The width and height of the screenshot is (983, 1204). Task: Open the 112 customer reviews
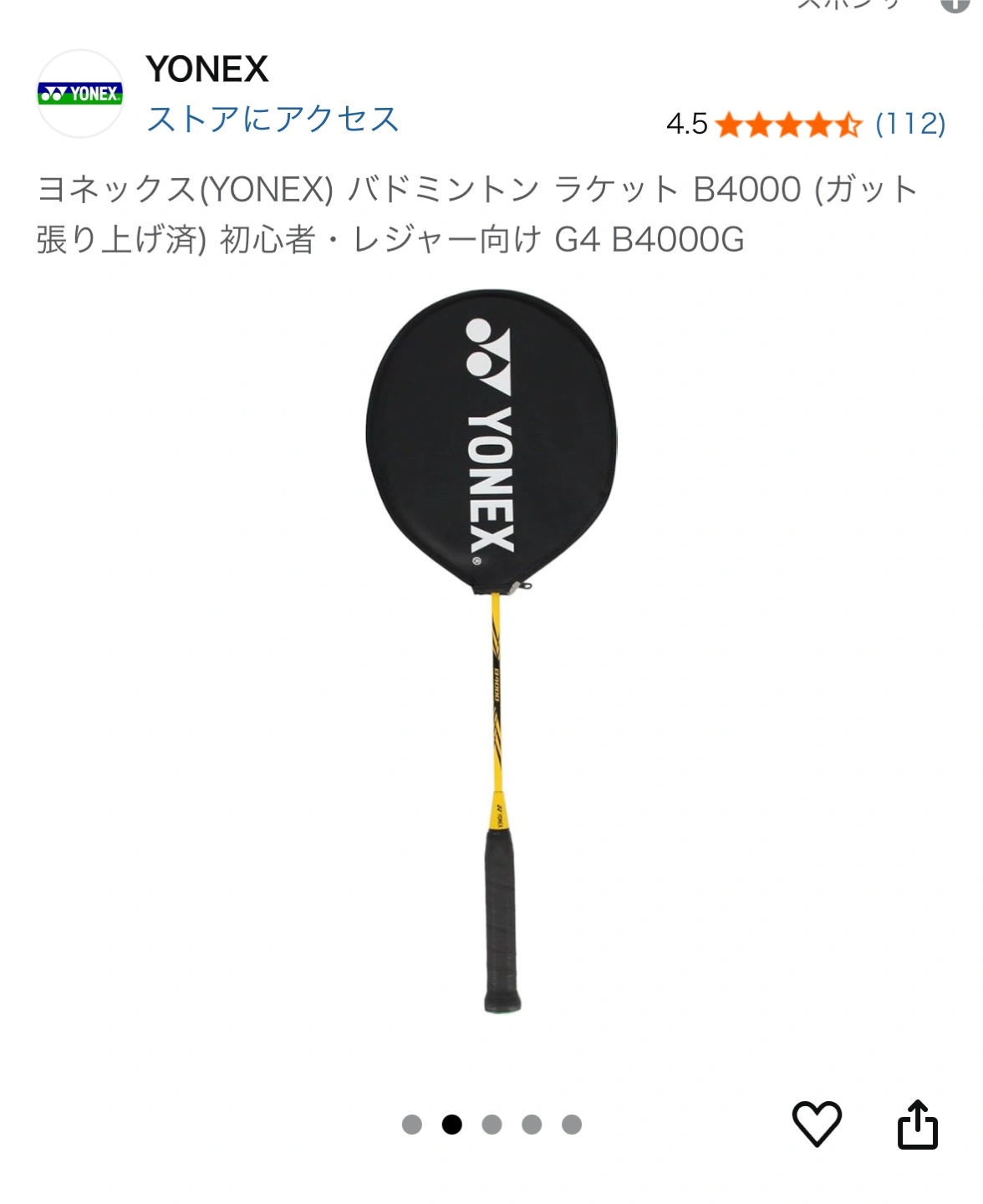(x=909, y=125)
